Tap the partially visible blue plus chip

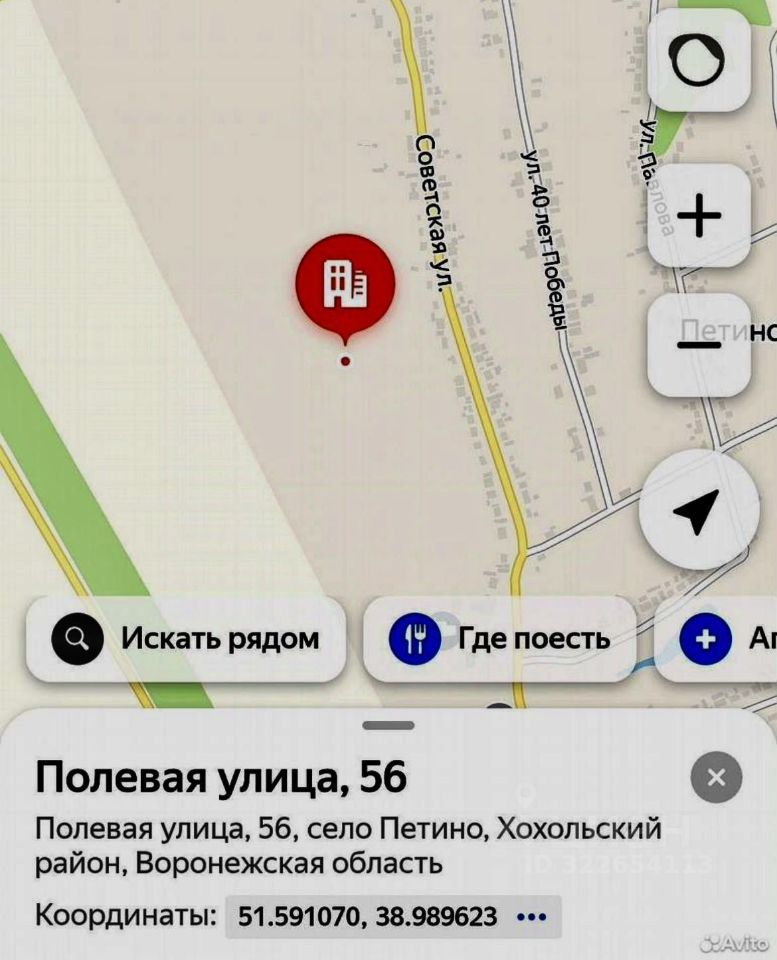(718, 639)
